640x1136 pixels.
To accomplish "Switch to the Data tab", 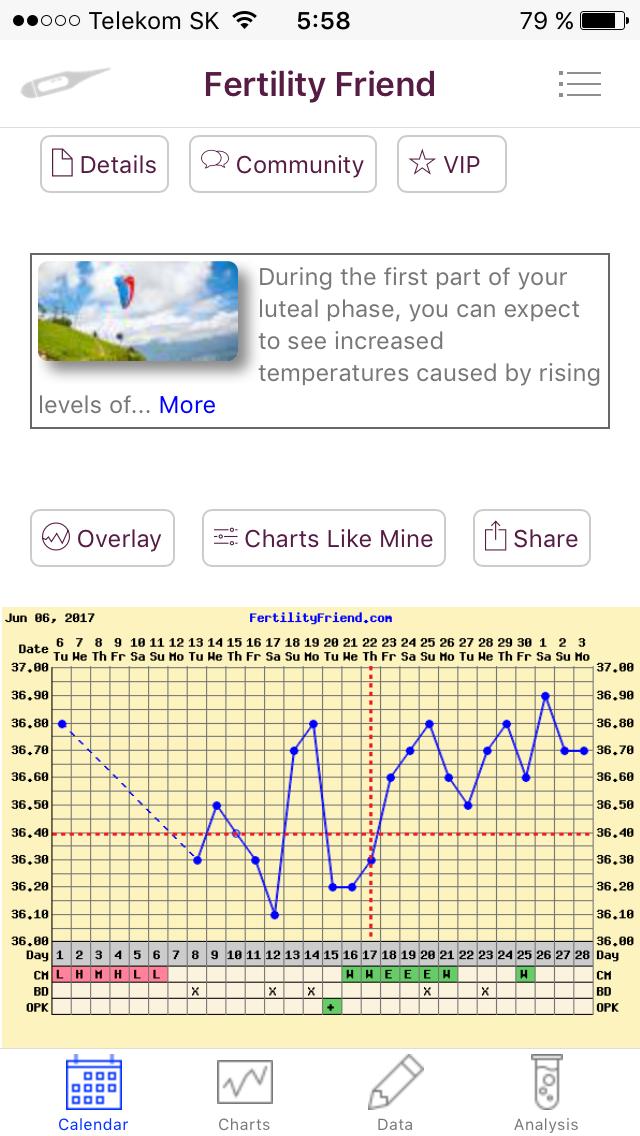I will tap(395, 1093).
